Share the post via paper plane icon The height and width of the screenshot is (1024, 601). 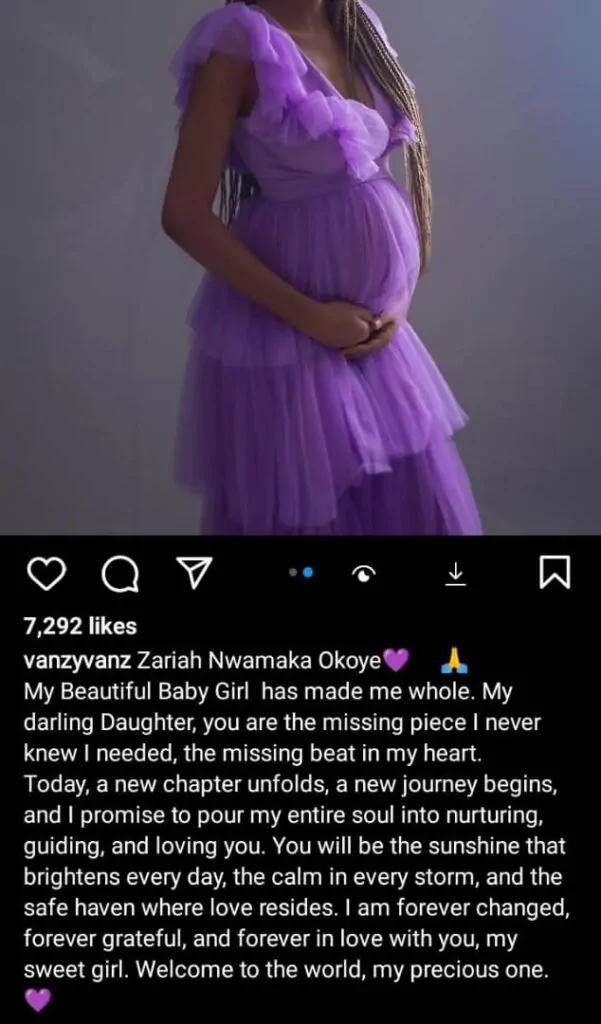tap(191, 572)
